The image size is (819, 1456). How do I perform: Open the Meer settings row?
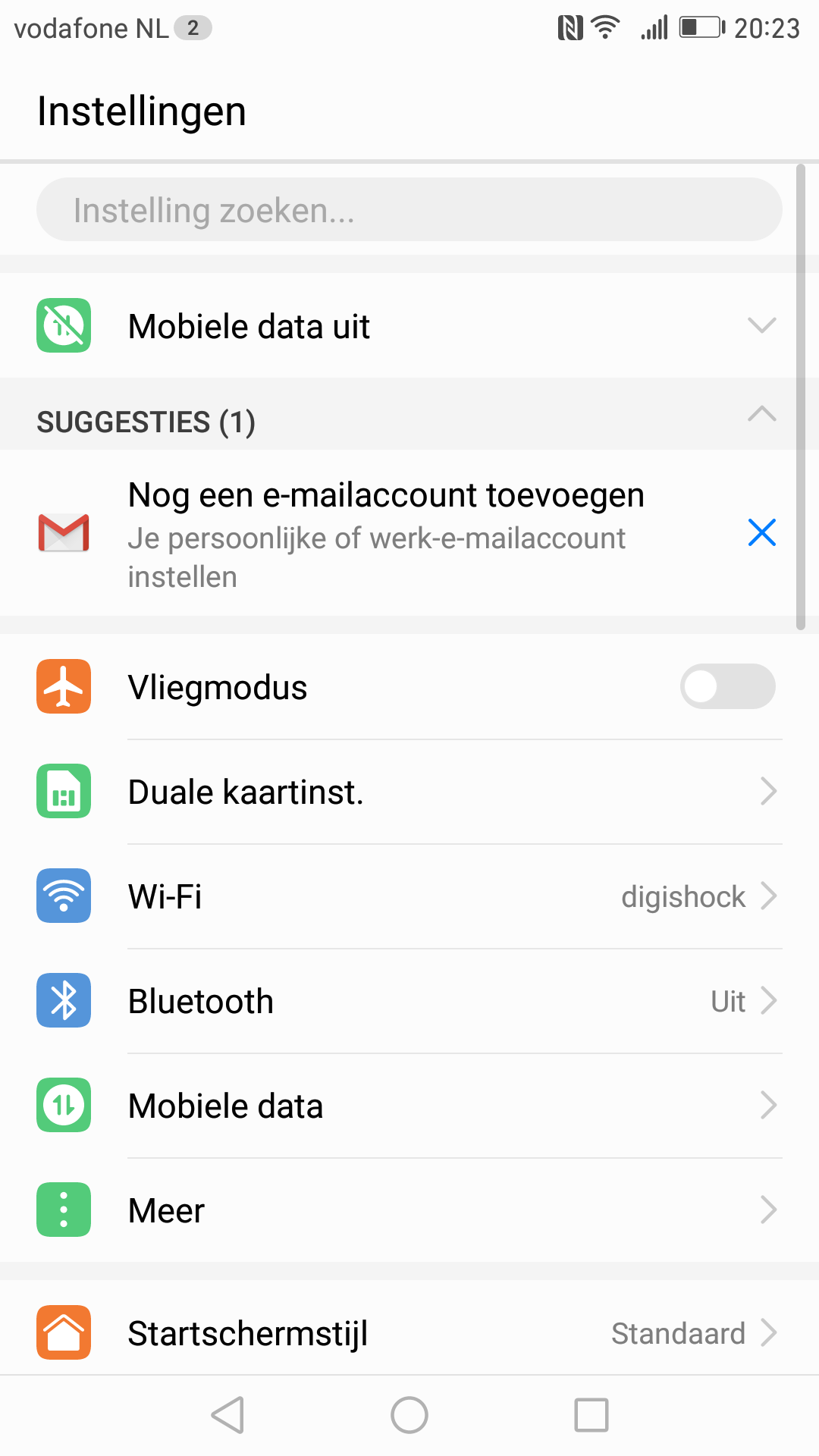click(x=409, y=1210)
